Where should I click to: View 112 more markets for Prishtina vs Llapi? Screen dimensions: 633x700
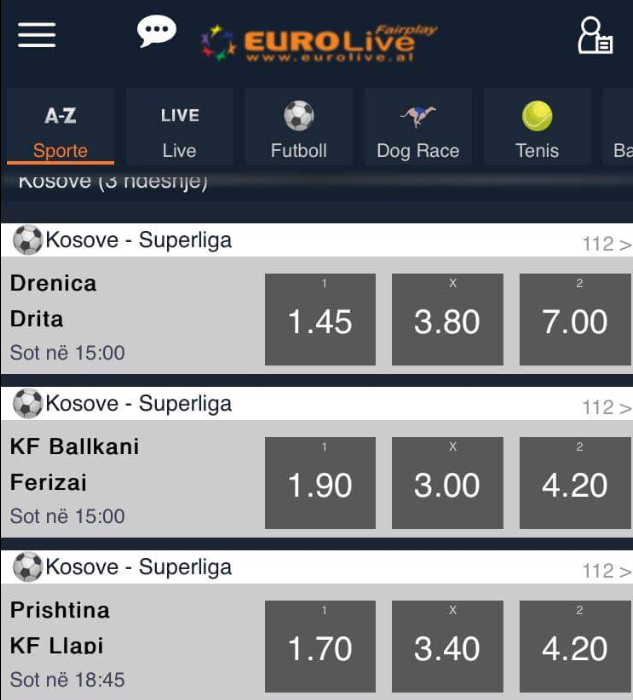click(x=606, y=570)
